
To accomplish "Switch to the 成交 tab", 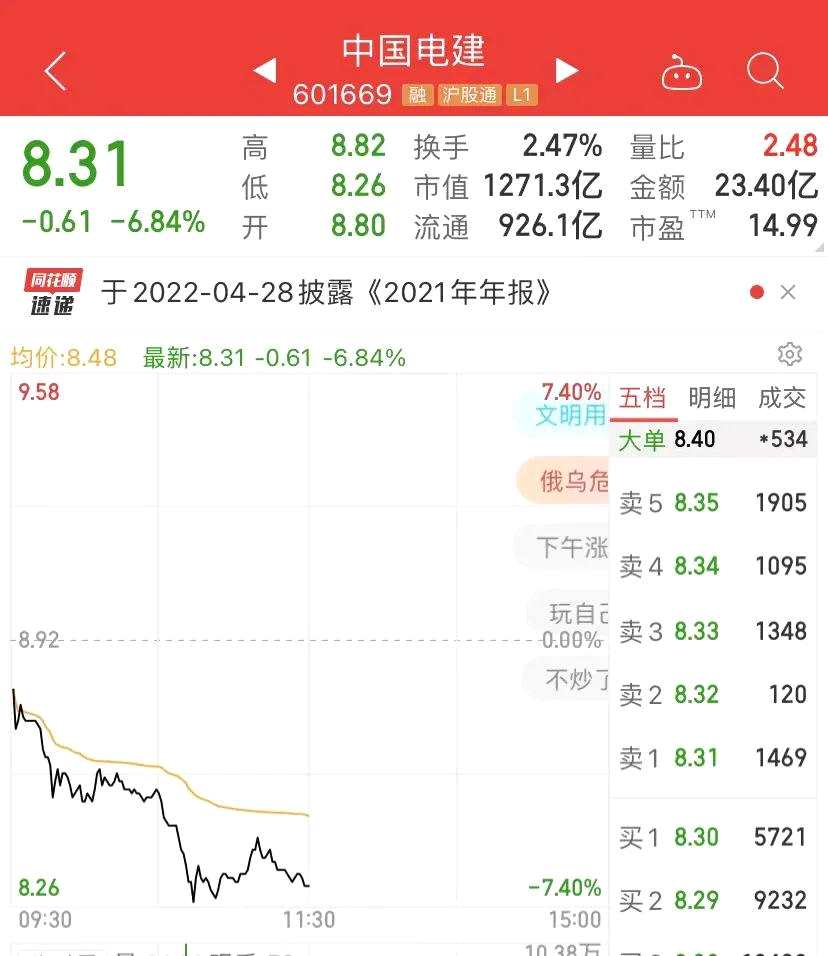I will click(782, 398).
